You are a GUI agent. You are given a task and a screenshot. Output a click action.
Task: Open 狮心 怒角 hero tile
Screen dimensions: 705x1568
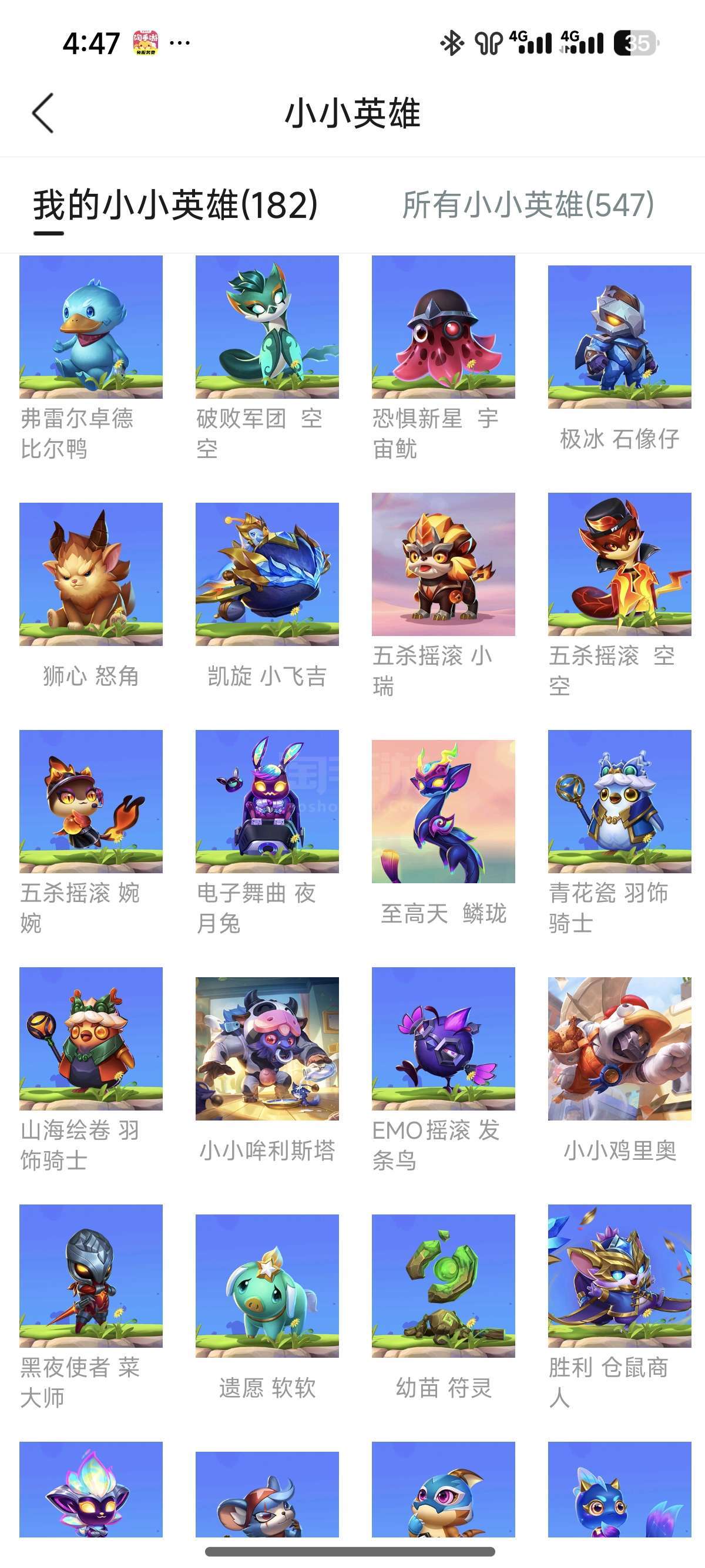pos(90,574)
